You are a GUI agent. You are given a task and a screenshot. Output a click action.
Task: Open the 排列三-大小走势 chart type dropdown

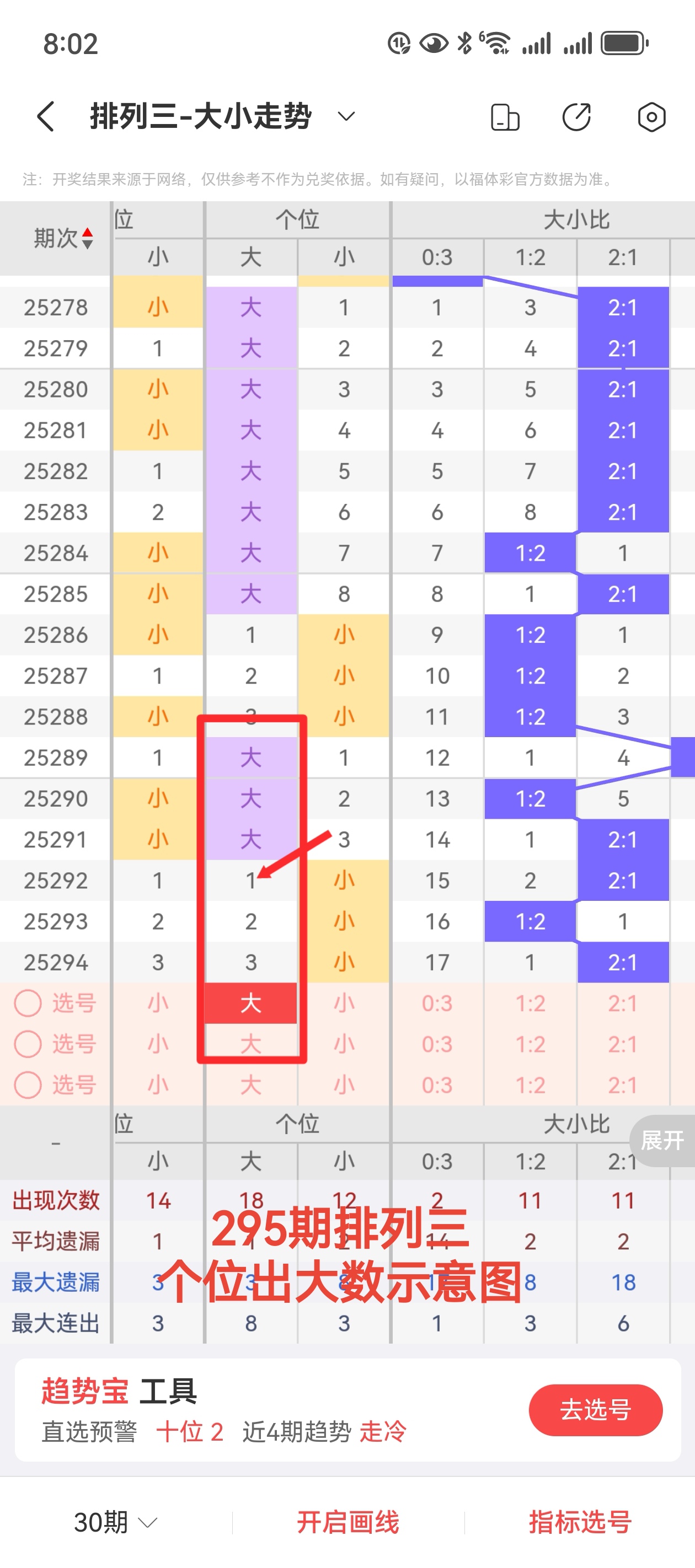[x=346, y=116]
